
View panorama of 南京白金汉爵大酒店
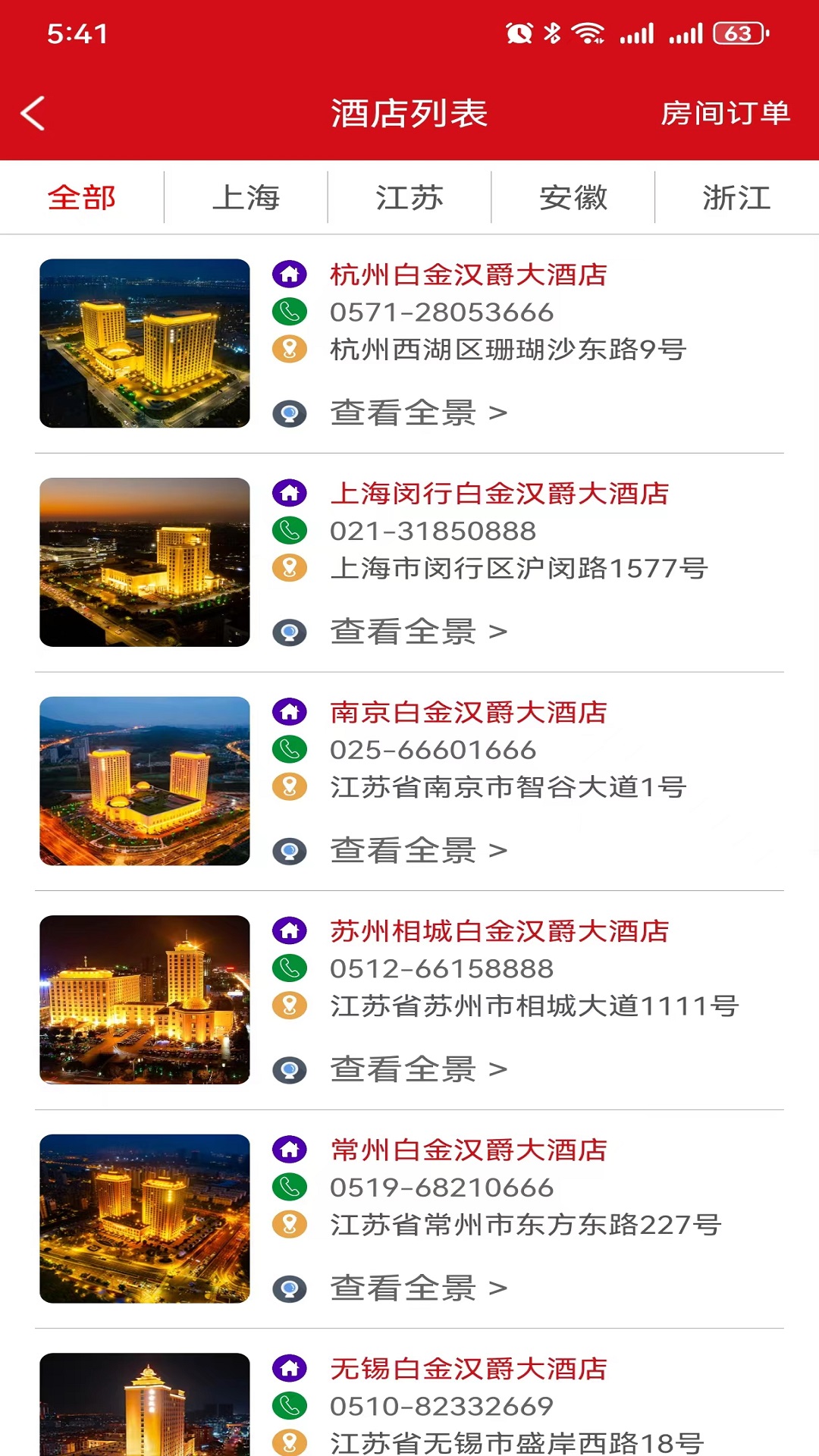tap(418, 851)
